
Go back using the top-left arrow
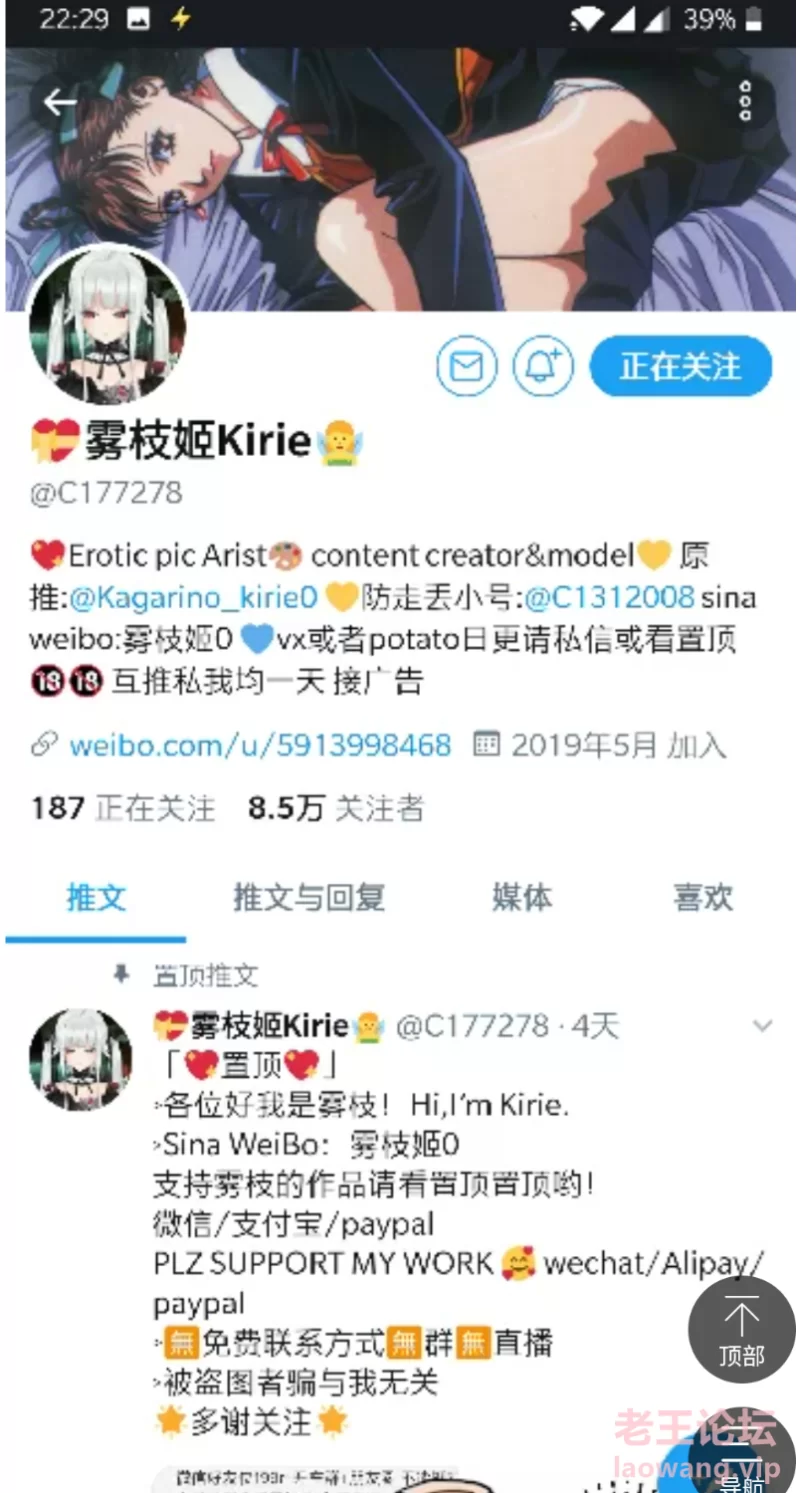(x=60, y=101)
